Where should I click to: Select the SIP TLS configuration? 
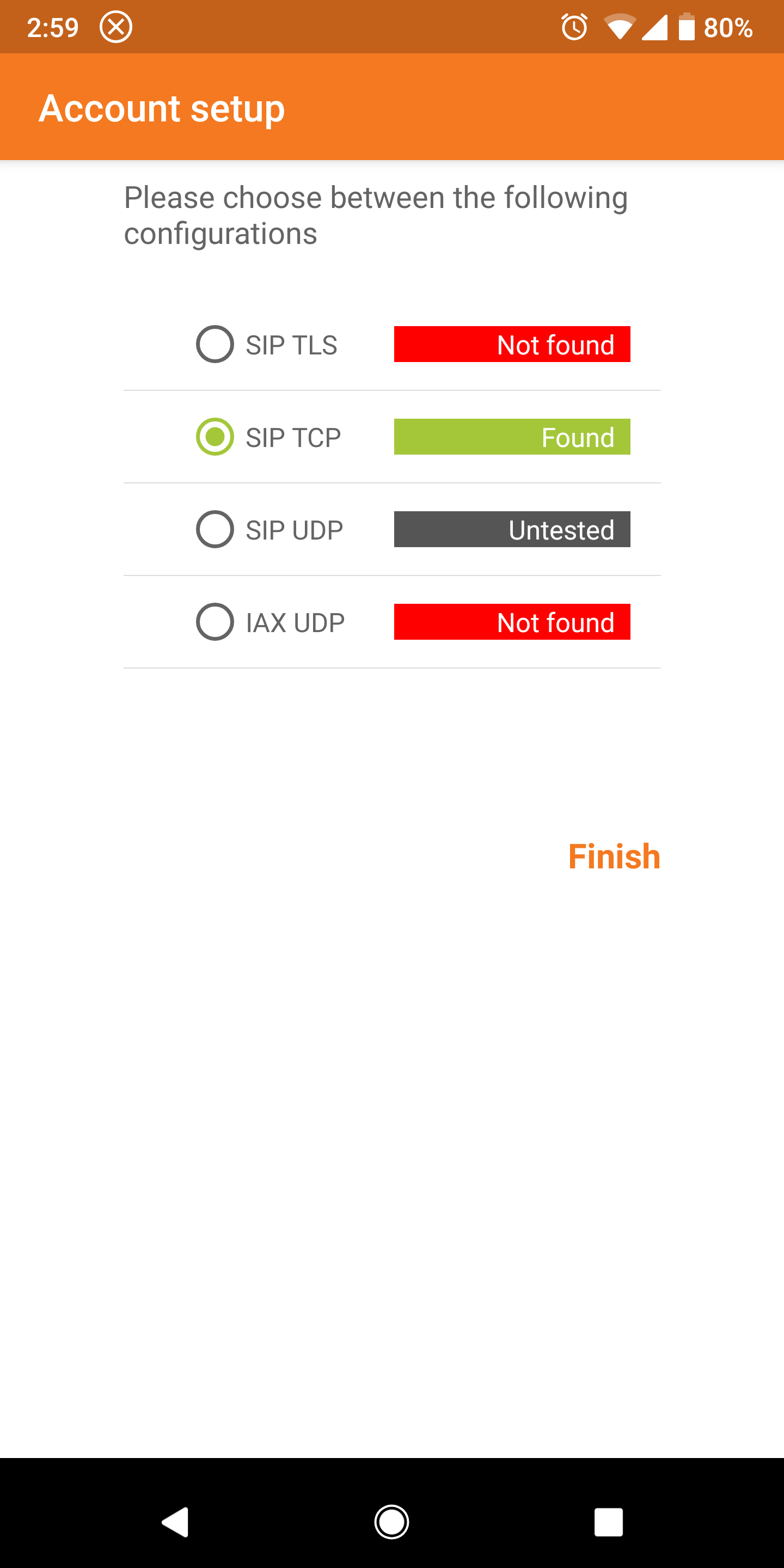click(x=215, y=345)
